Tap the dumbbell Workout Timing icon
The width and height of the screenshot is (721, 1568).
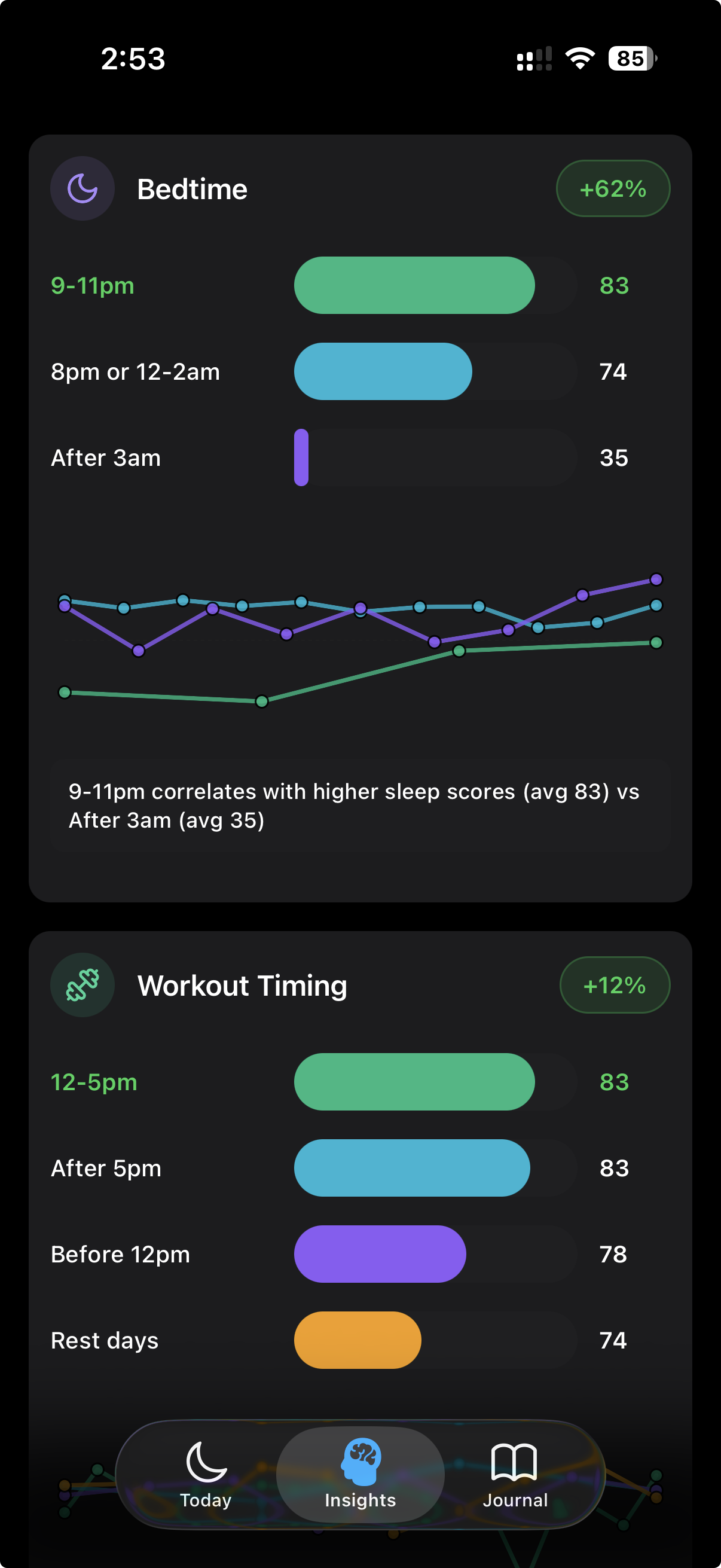click(x=82, y=984)
